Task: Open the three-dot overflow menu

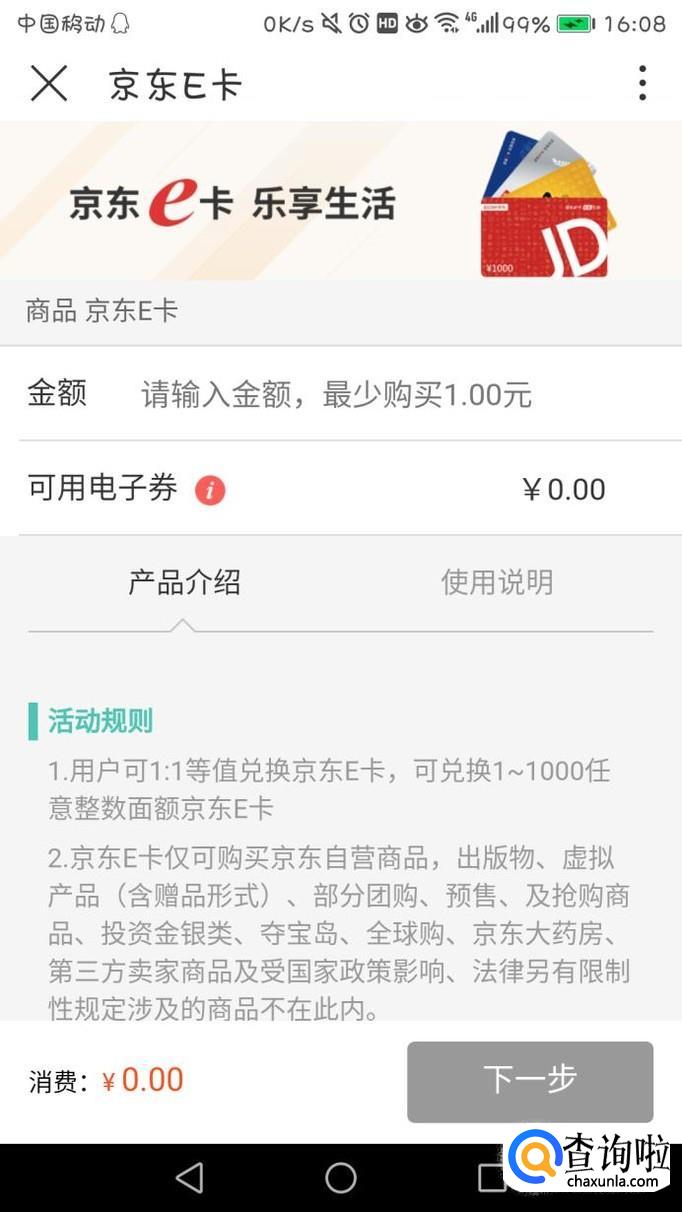Action: point(642,84)
